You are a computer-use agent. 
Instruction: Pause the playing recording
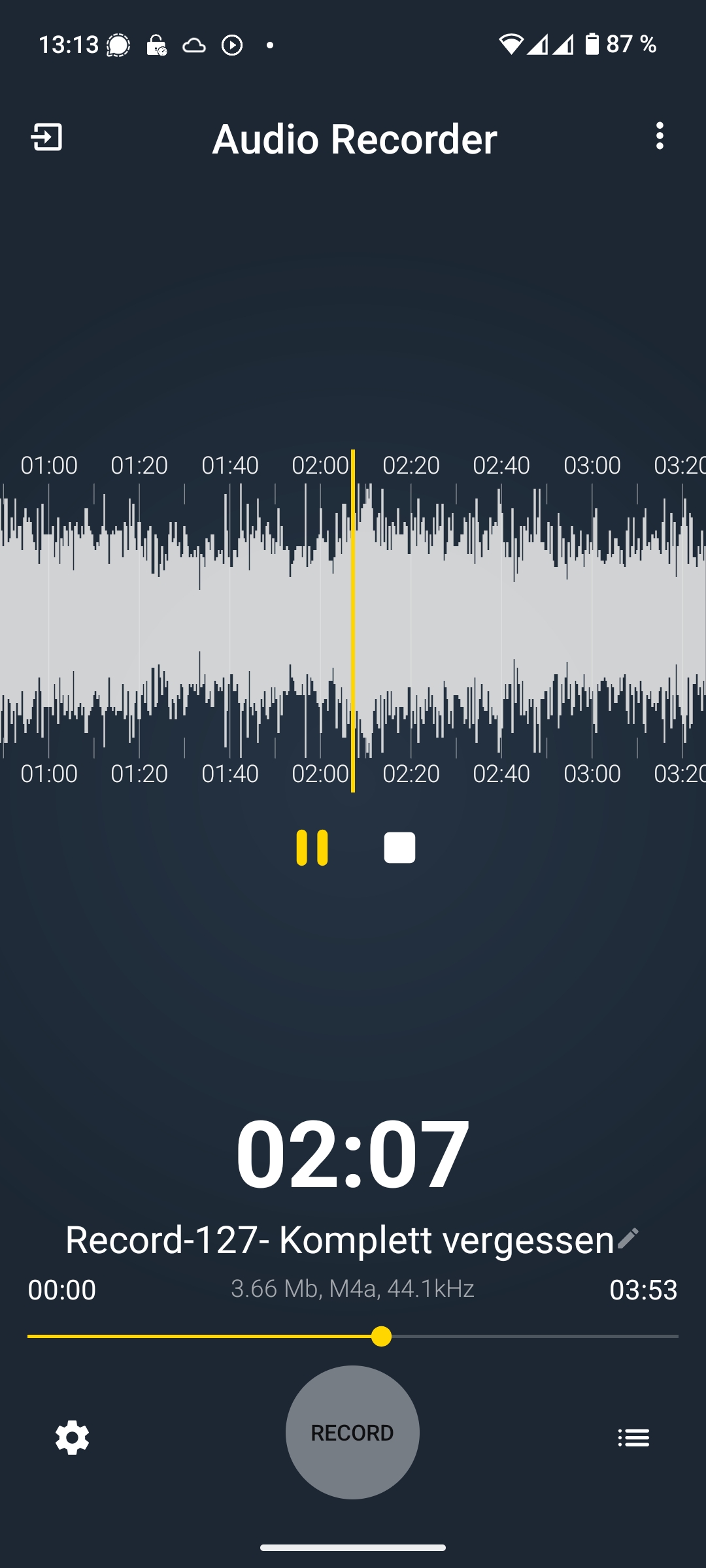point(312,848)
